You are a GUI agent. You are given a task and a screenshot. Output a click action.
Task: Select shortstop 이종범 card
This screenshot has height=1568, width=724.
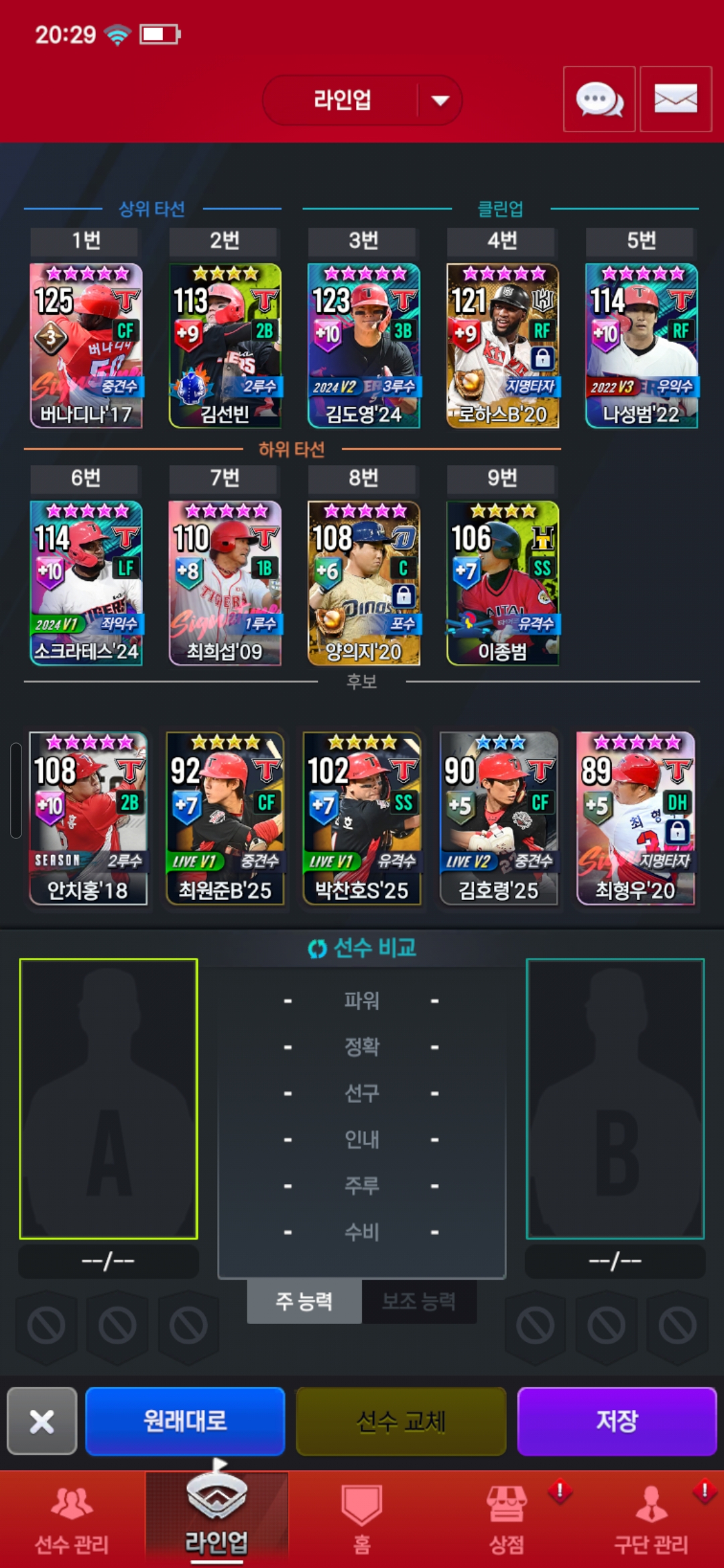point(502,583)
